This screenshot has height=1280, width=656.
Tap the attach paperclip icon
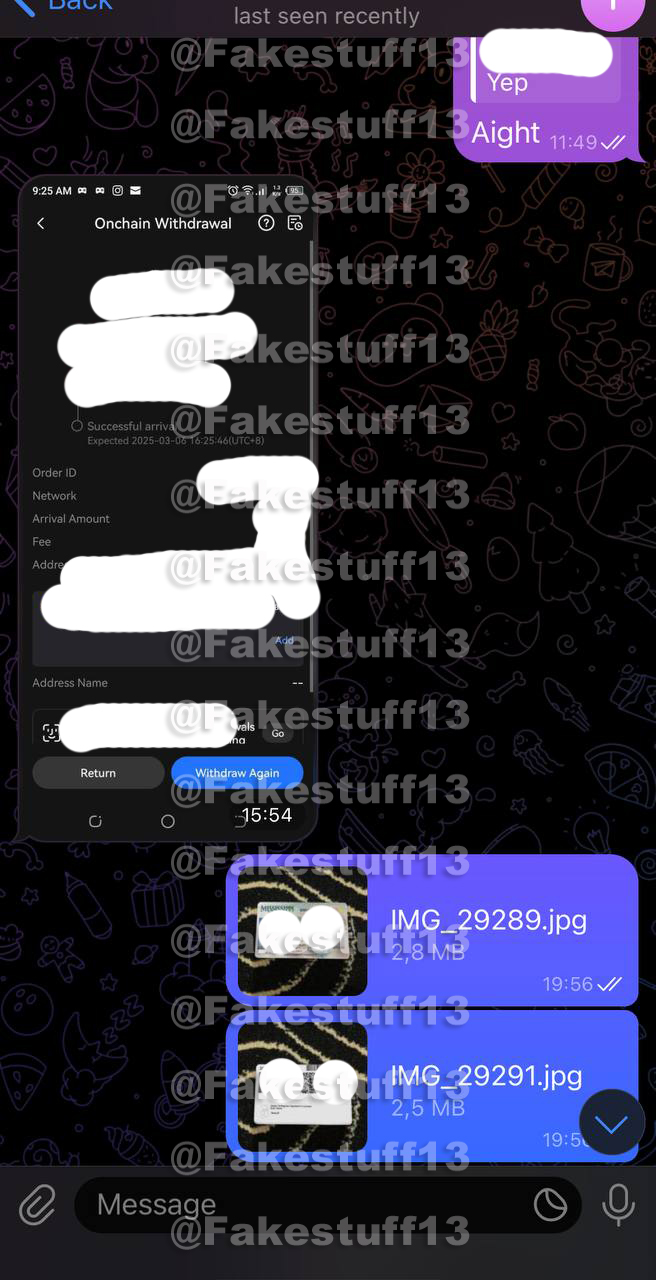tap(37, 1205)
